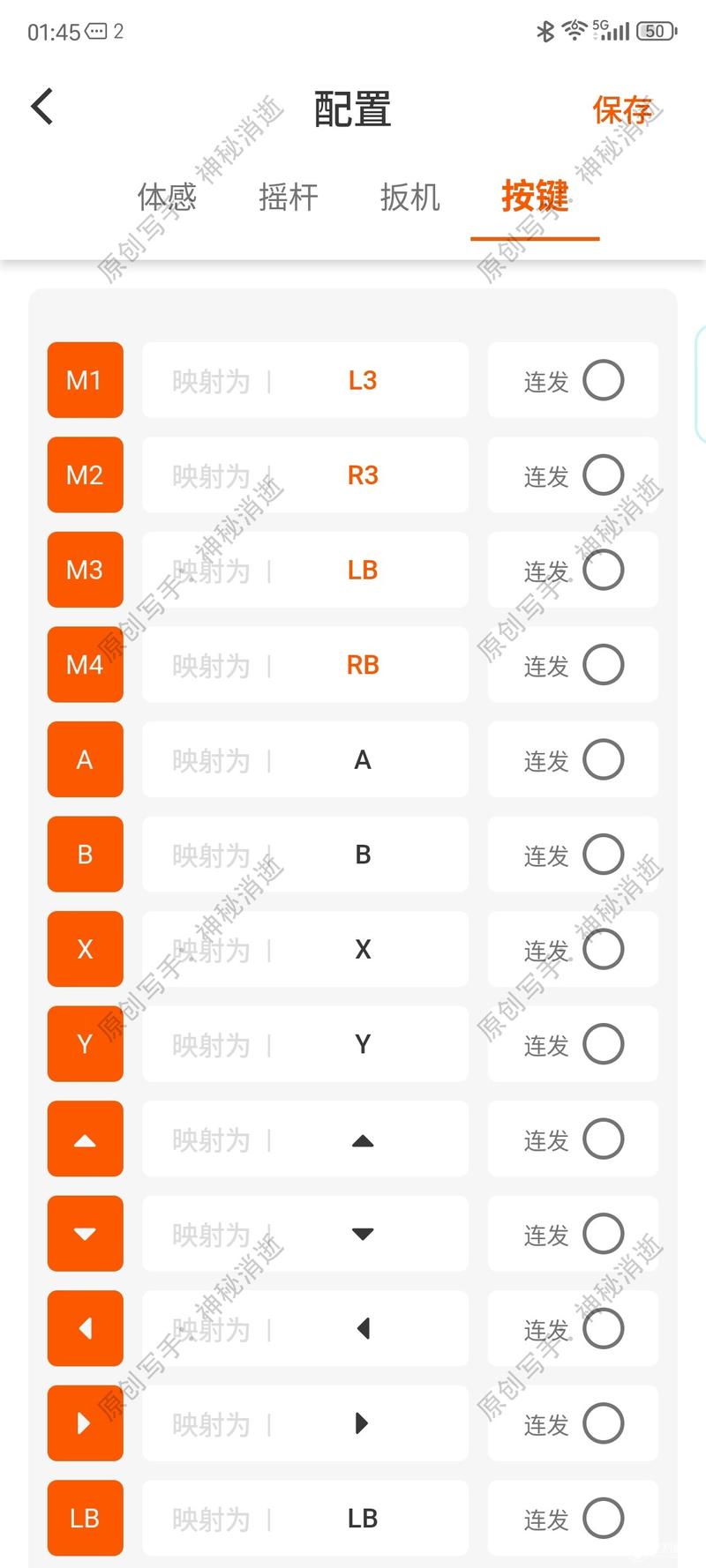706x1568 pixels.
Task: Edit the mapping for the Y button
Action: 305,1044
